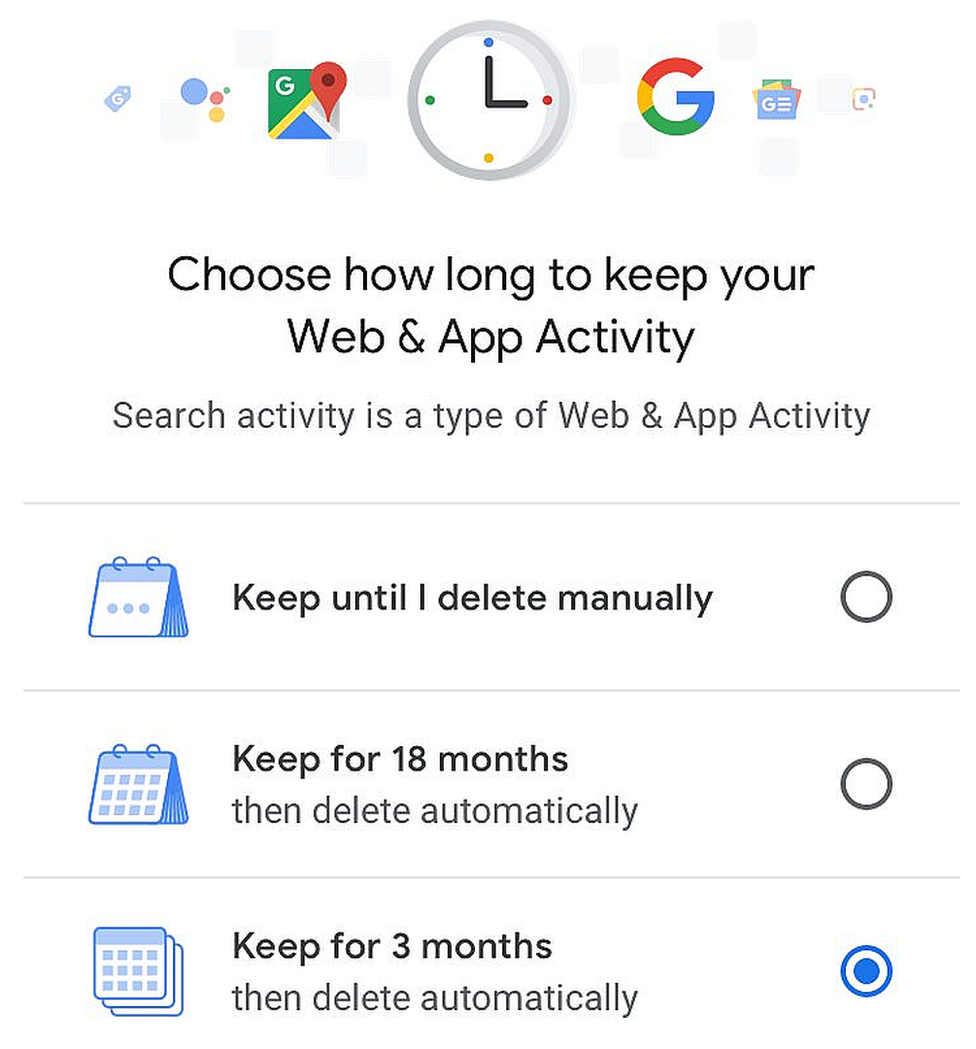Select the Keep until I delete manually radio button
976x1049 pixels.
coord(866,597)
